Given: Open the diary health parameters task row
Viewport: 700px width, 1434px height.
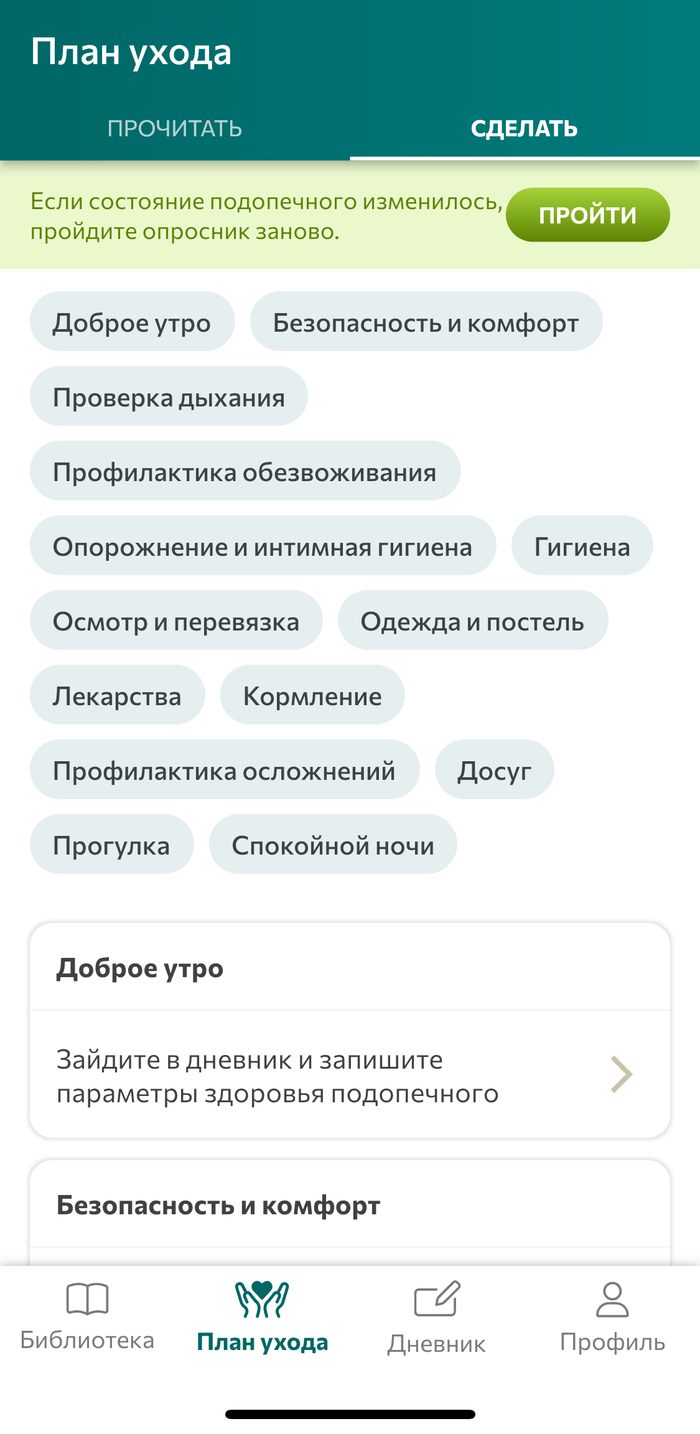Looking at the screenshot, I should [x=349, y=1076].
